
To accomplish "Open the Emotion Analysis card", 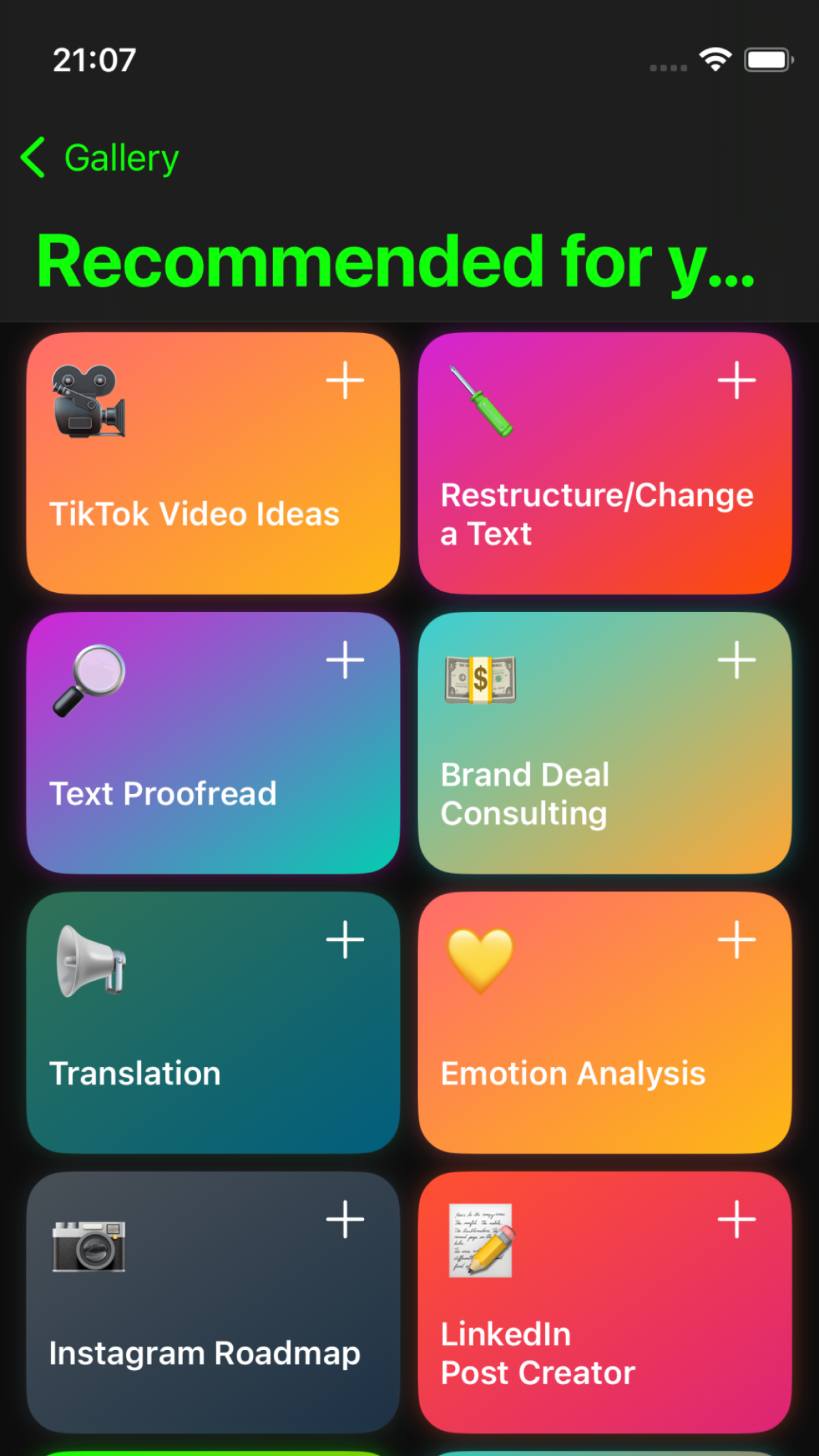I will pyautogui.click(x=605, y=1022).
